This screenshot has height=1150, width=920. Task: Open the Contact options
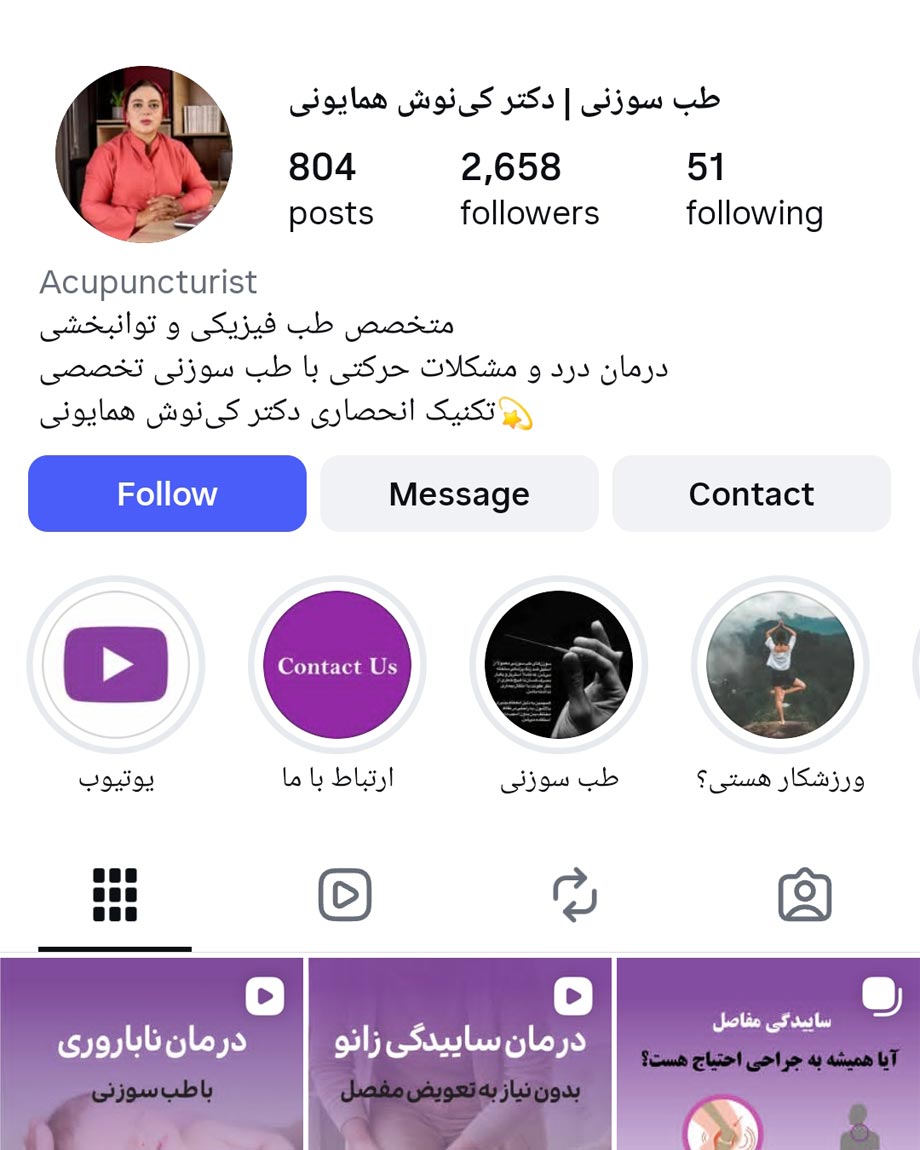click(751, 494)
